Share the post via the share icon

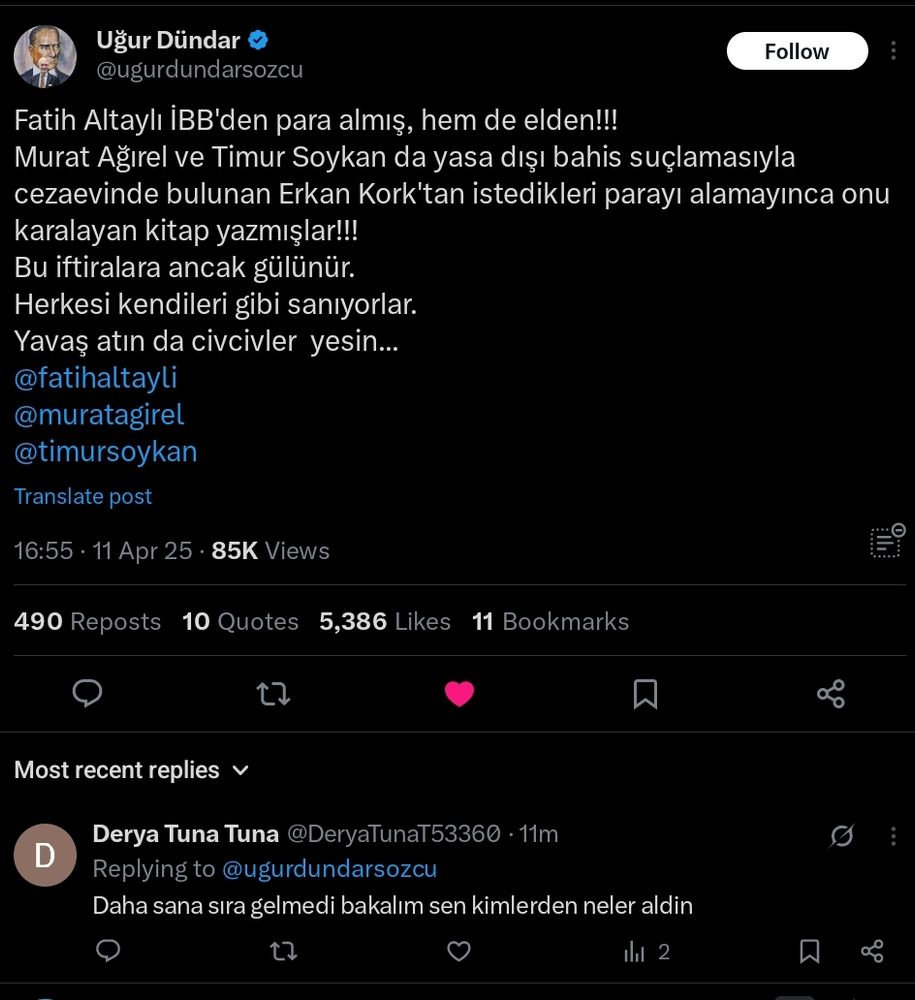(831, 693)
